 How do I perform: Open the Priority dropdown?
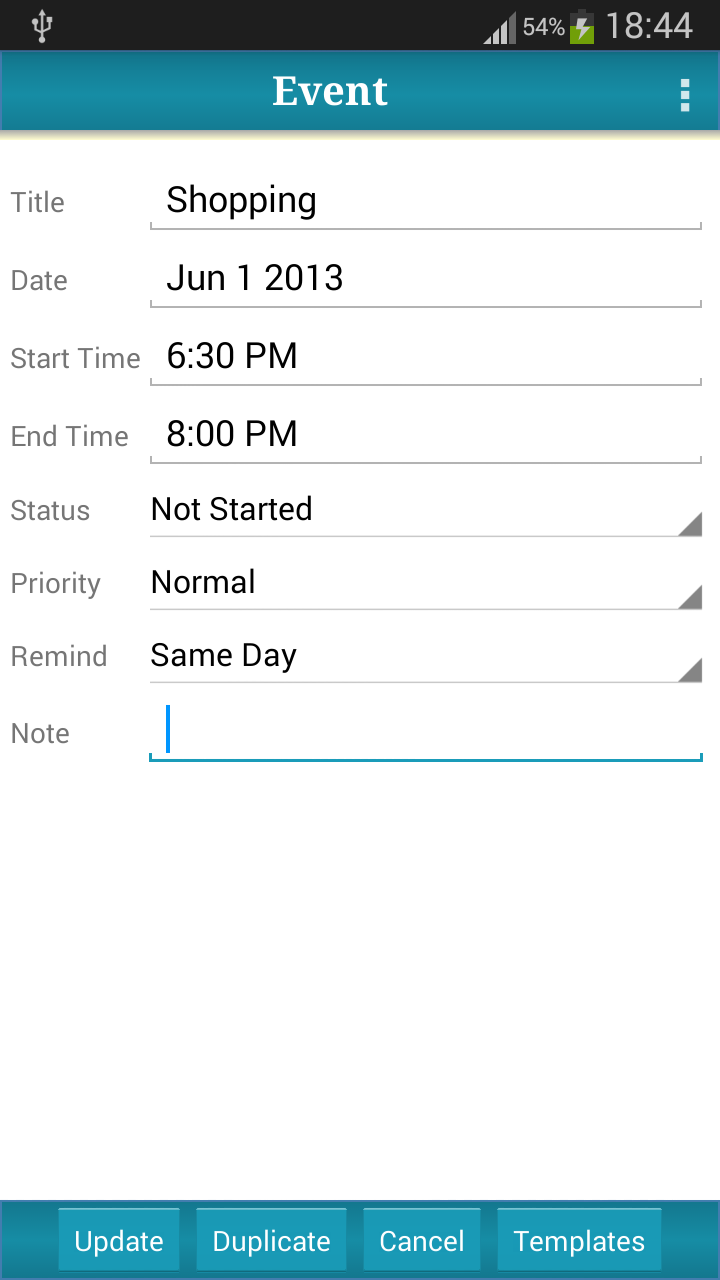coord(425,583)
